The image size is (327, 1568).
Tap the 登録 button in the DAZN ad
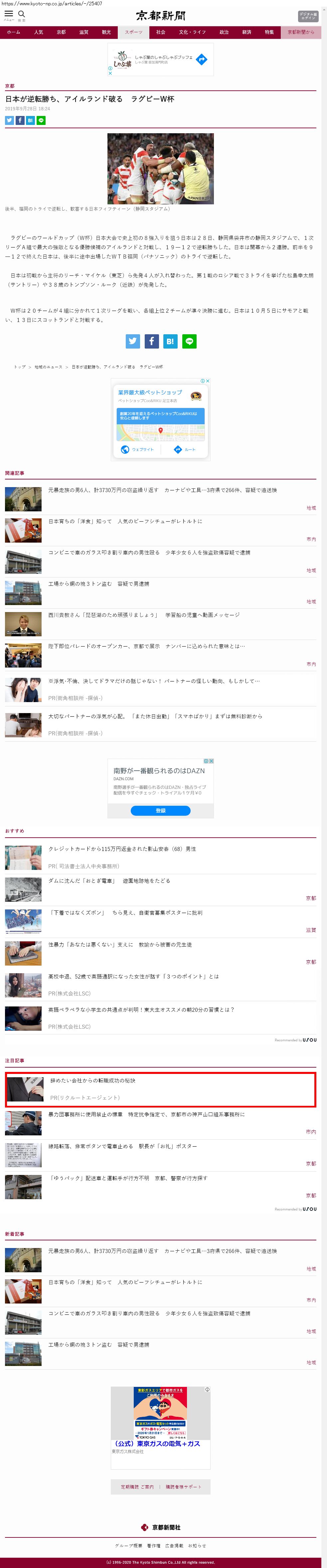(160, 811)
